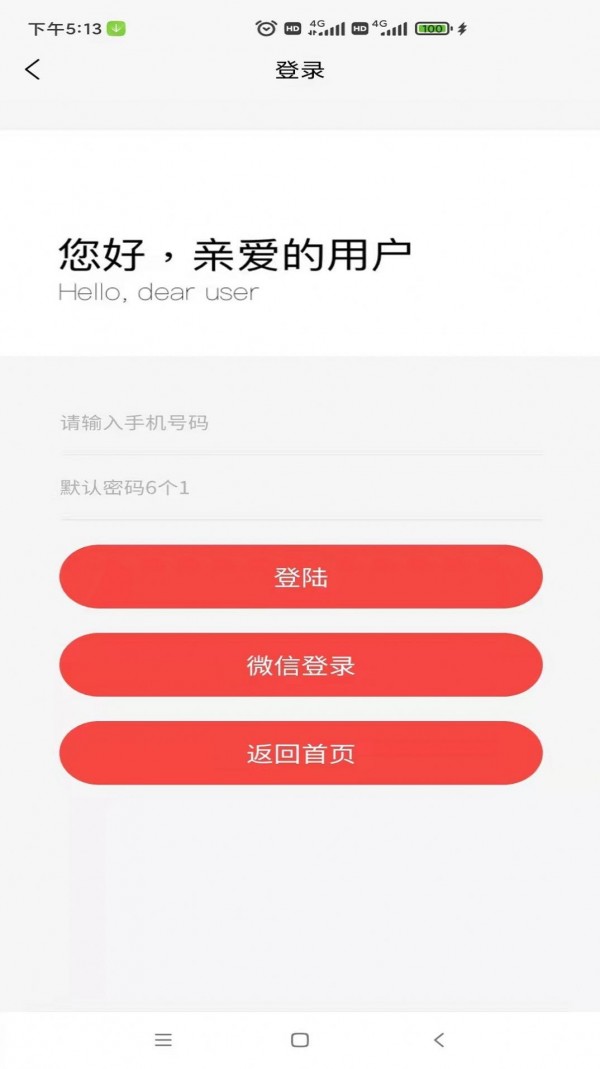Go back using the top-left arrow

click(x=33, y=69)
